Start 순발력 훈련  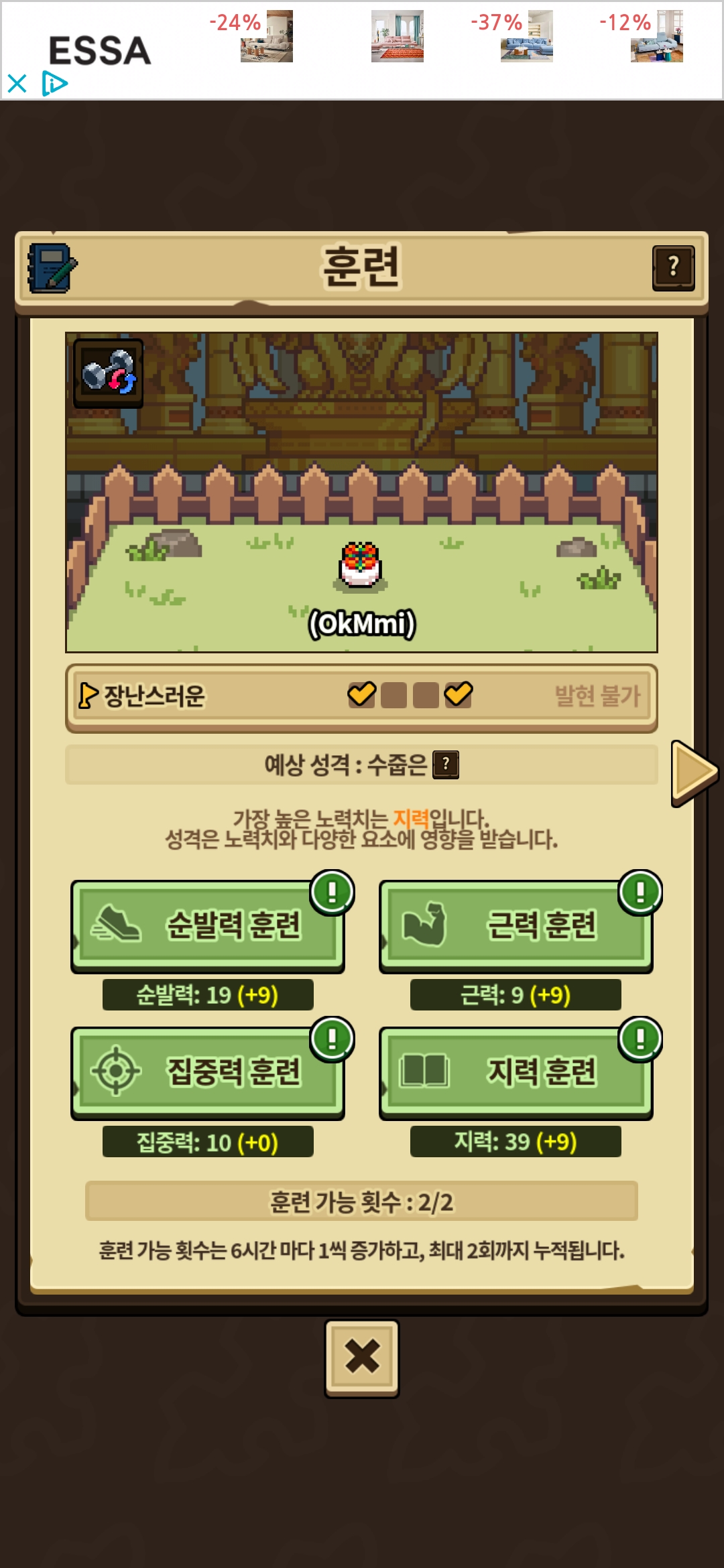[x=208, y=926]
